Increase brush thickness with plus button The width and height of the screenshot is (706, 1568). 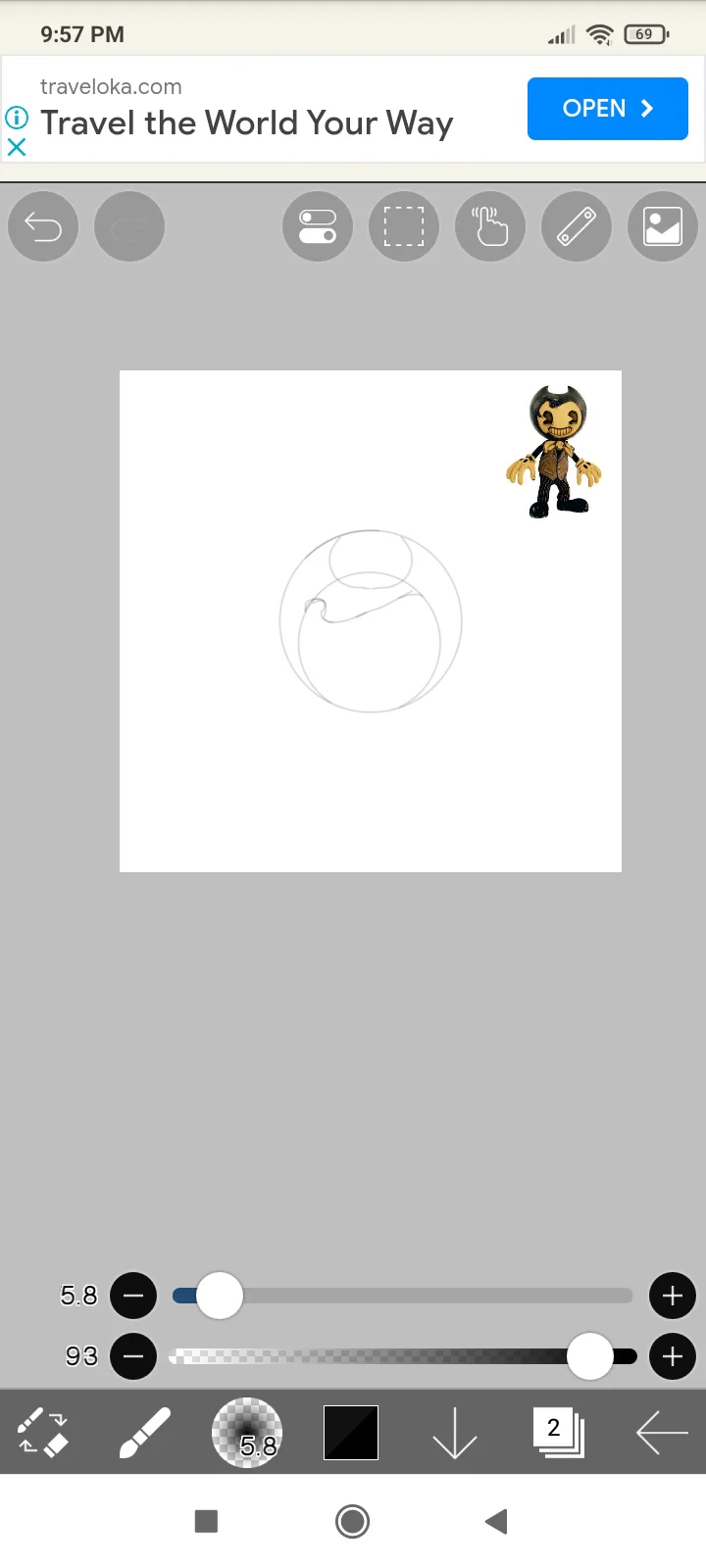coord(673,1296)
